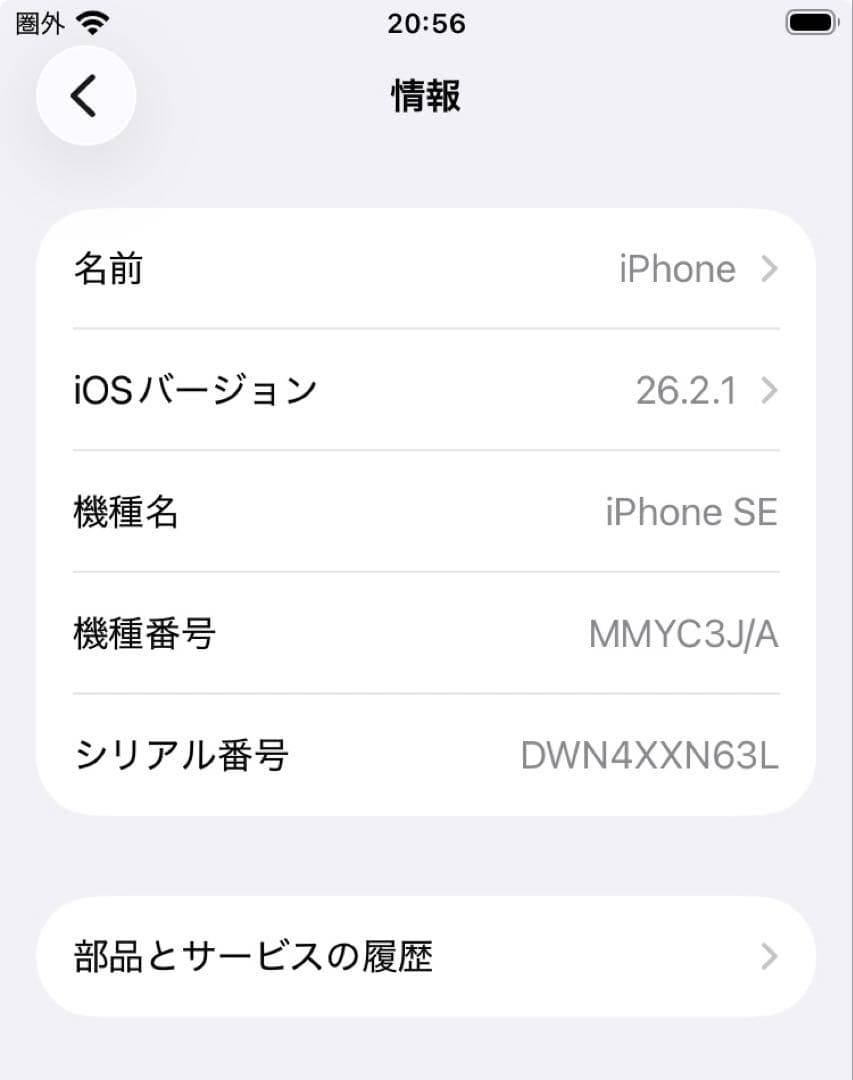This screenshot has width=853, height=1080.
Task: Tap the chevron beside 26.2.1
Action: (x=768, y=390)
